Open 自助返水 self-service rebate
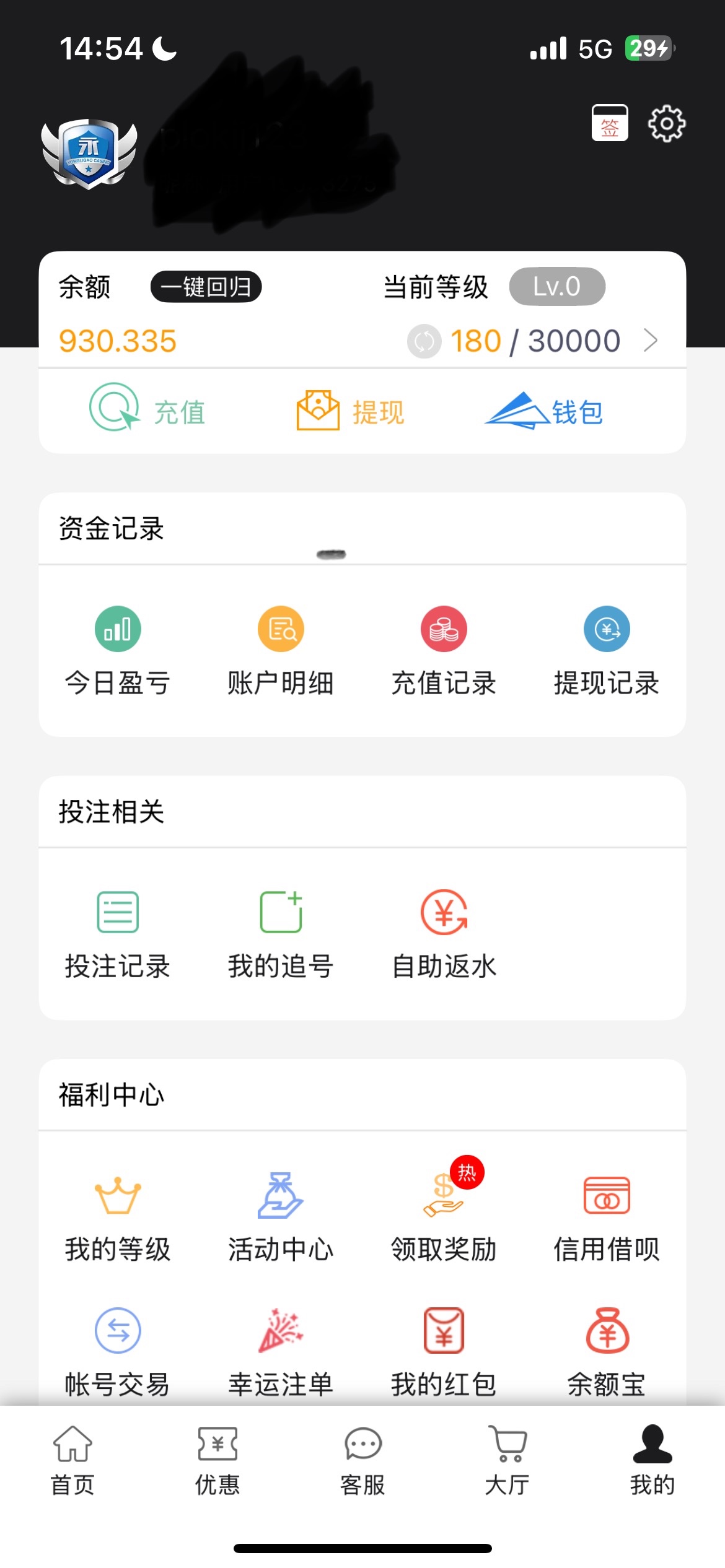The image size is (725, 1568). tap(444, 934)
